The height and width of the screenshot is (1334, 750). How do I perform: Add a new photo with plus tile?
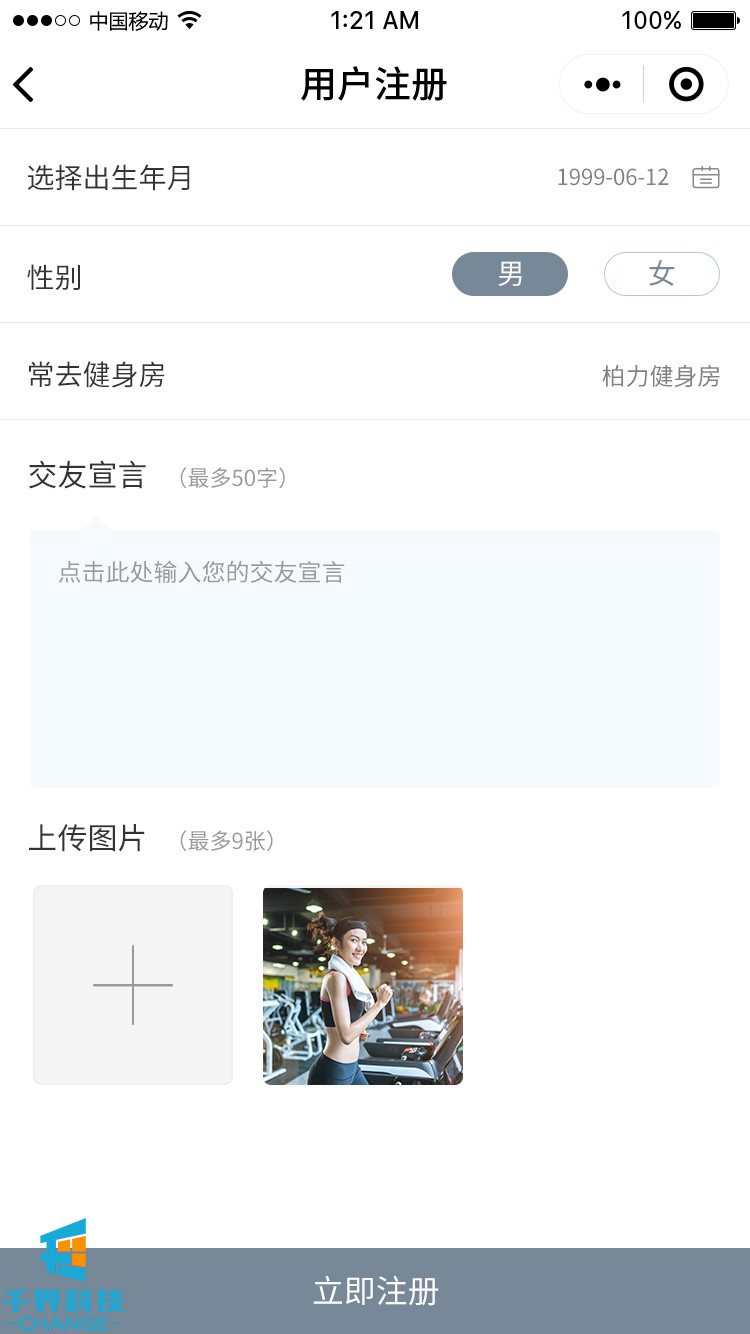tap(133, 985)
